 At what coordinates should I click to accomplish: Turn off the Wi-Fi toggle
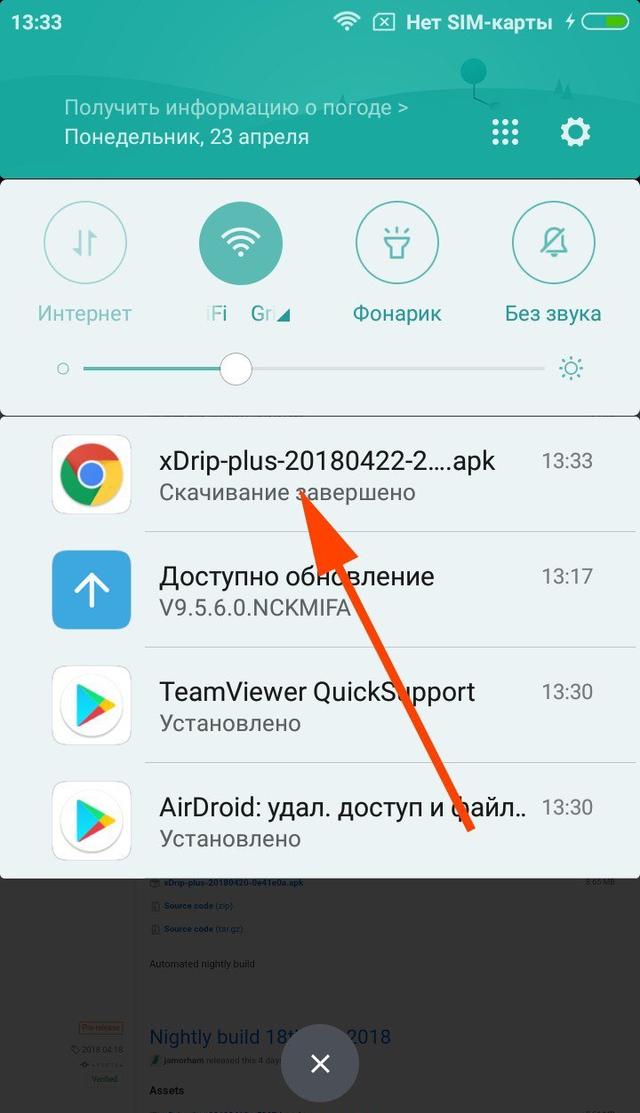pos(241,243)
